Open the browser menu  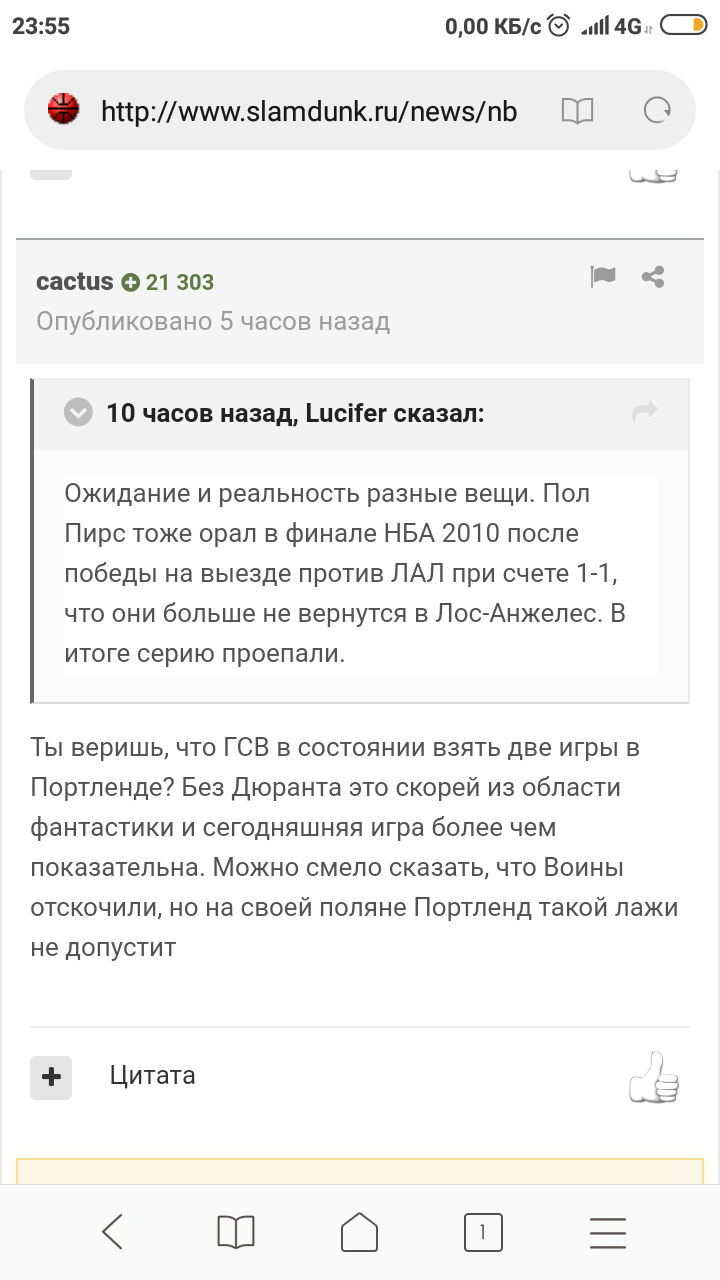tap(607, 1232)
